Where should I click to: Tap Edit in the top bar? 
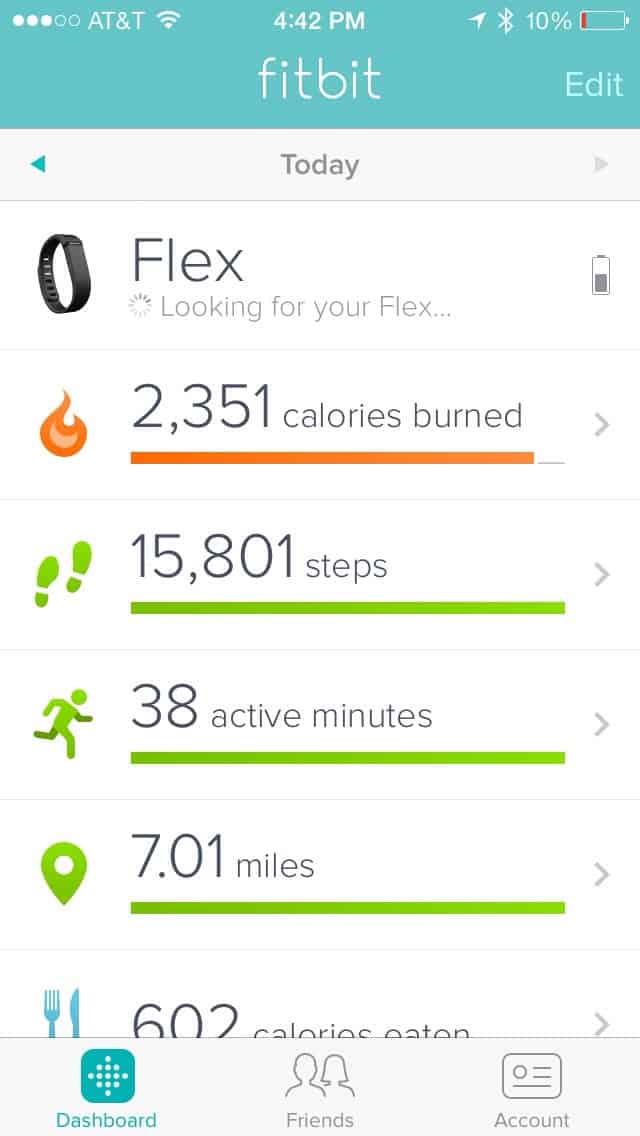[x=594, y=85]
